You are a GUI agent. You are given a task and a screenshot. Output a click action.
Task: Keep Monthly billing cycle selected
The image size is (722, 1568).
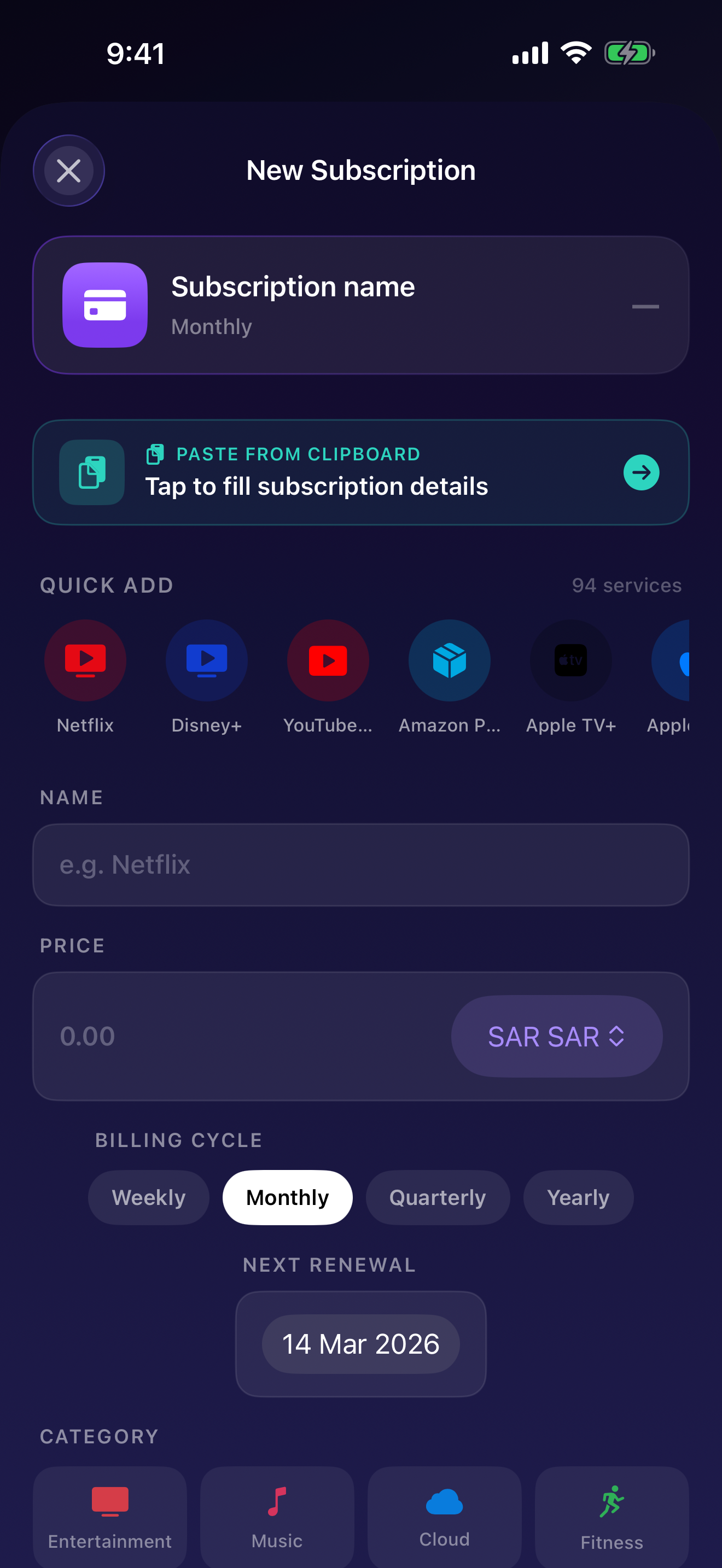pyautogui.click(x=287, y=1197)
